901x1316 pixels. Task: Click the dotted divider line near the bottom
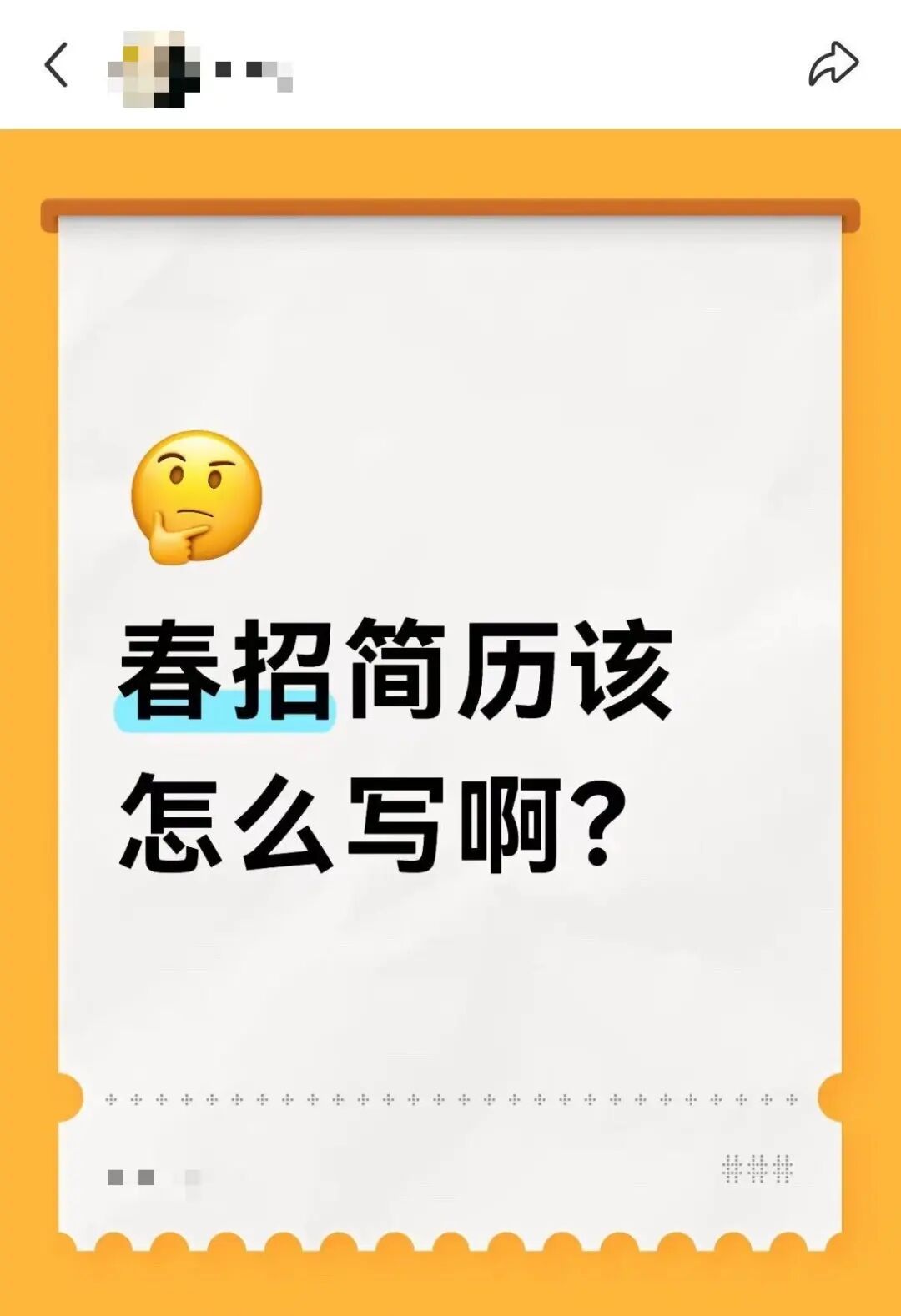450,1098
